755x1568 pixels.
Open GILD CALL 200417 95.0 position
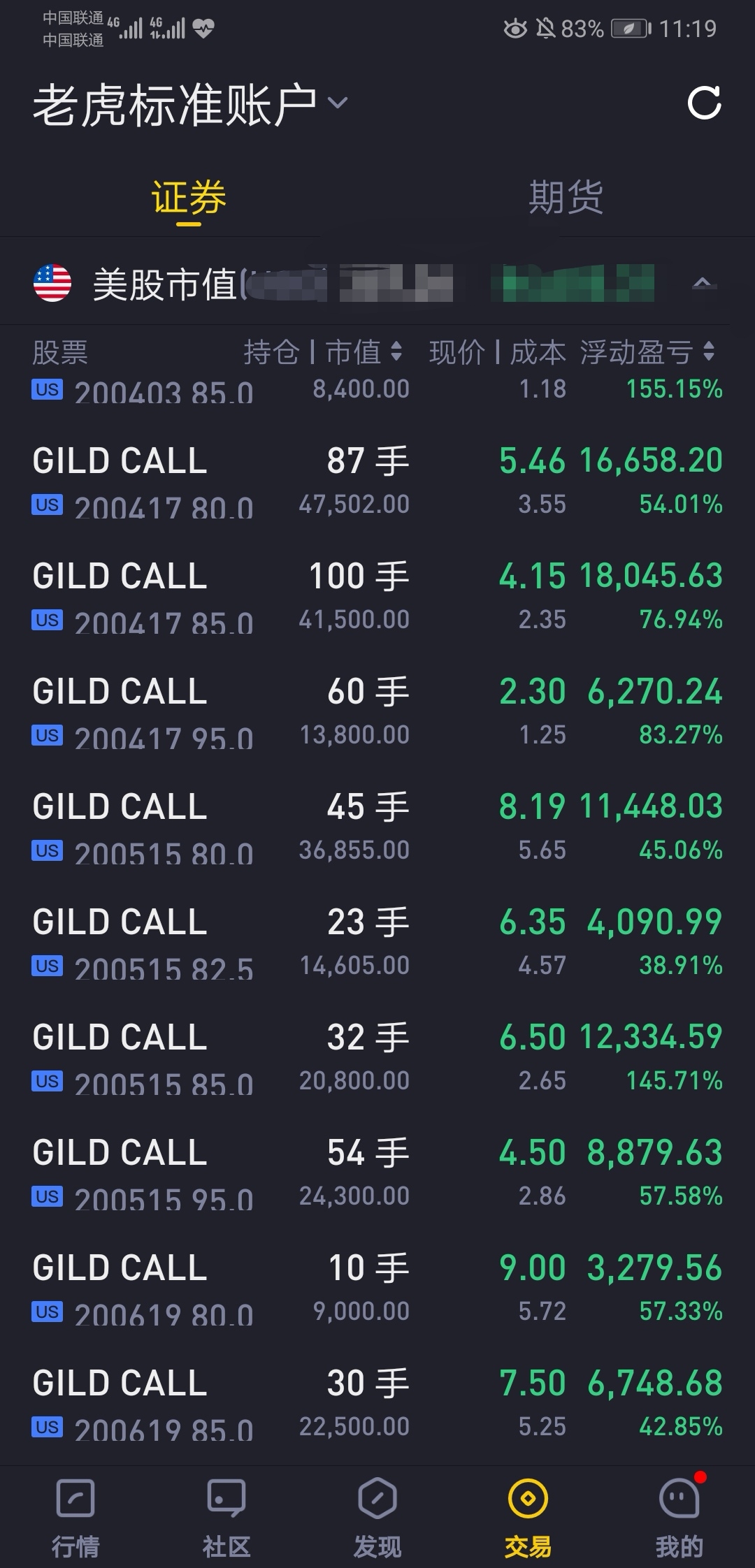(377, 713)
